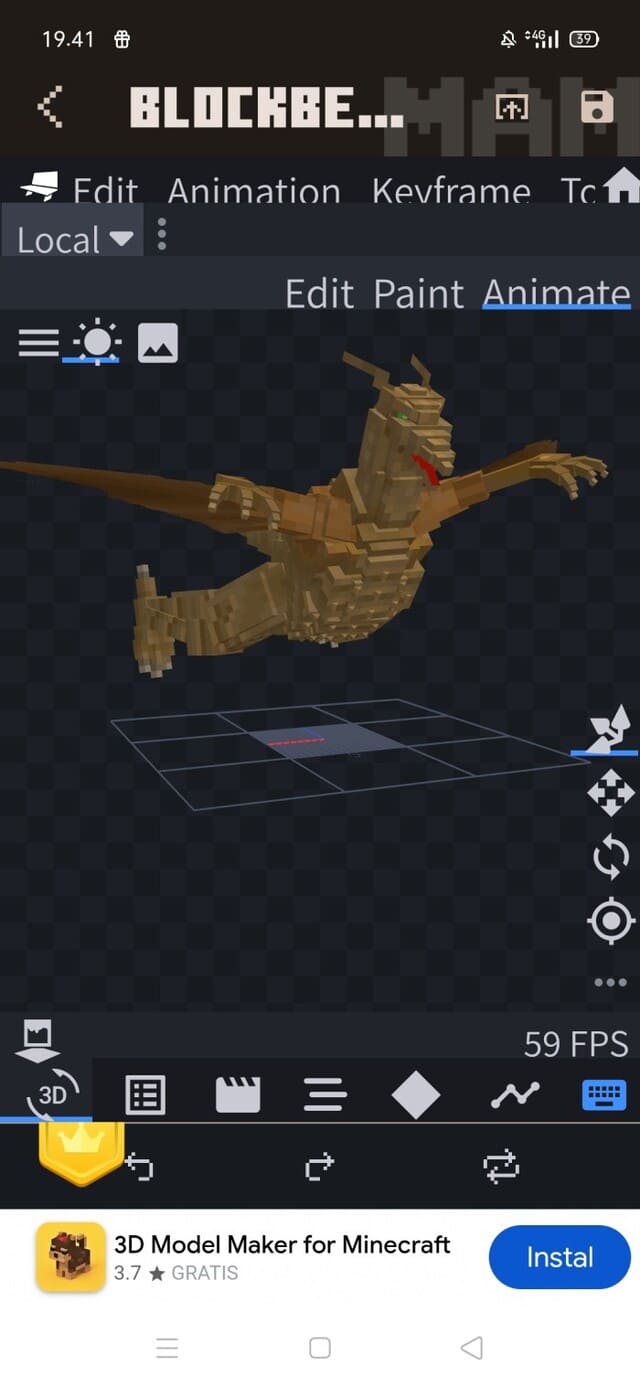Open the viewport hamburger menu
The height and width of the screenshot is (1387, 640).
click(x=39, y=343)
